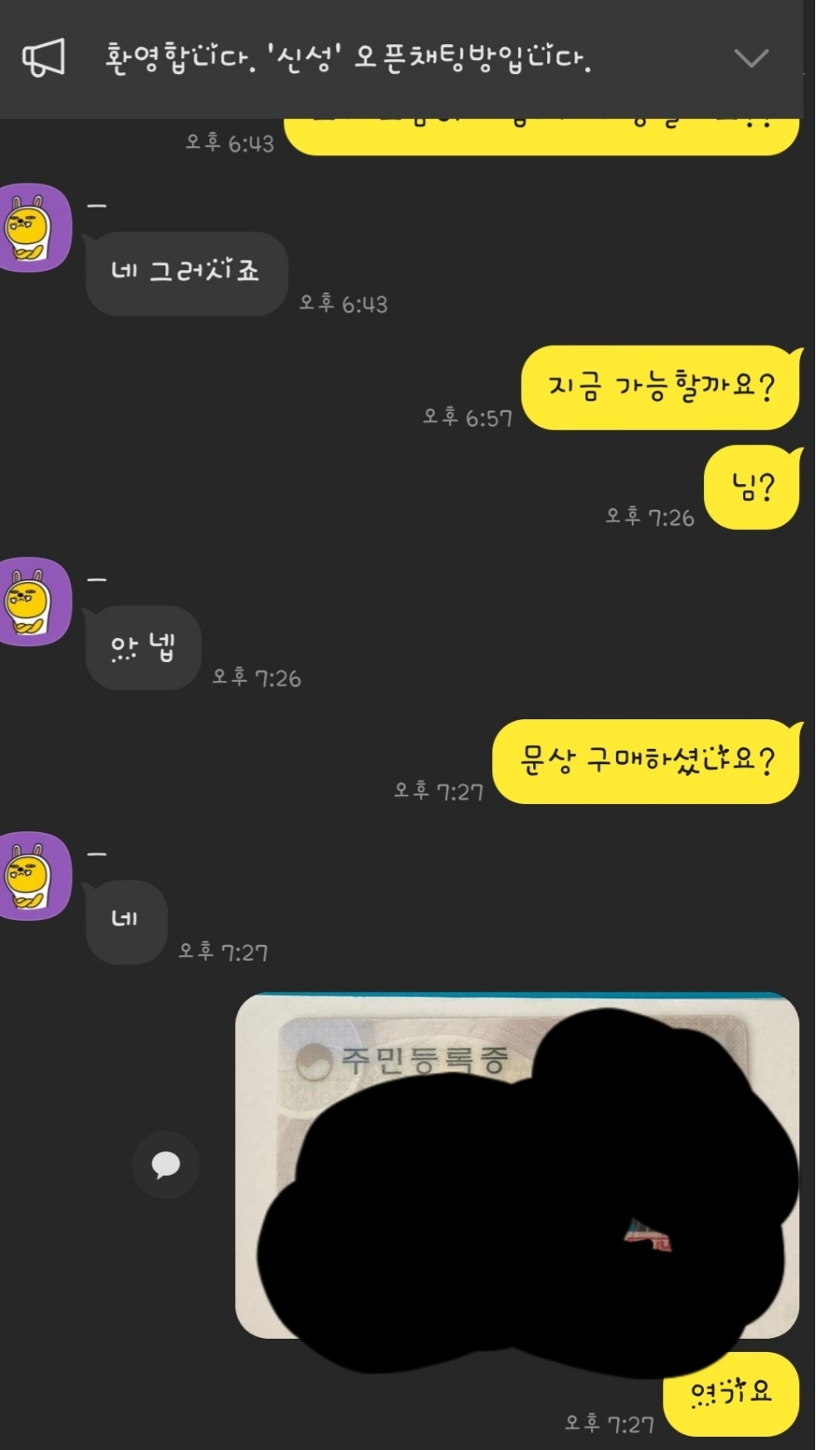This screenshot has width=840, height=1450.
Task: Tap the speech bubble icon beside the photo
Action: pyautogui.click(x=165, y=1164)
